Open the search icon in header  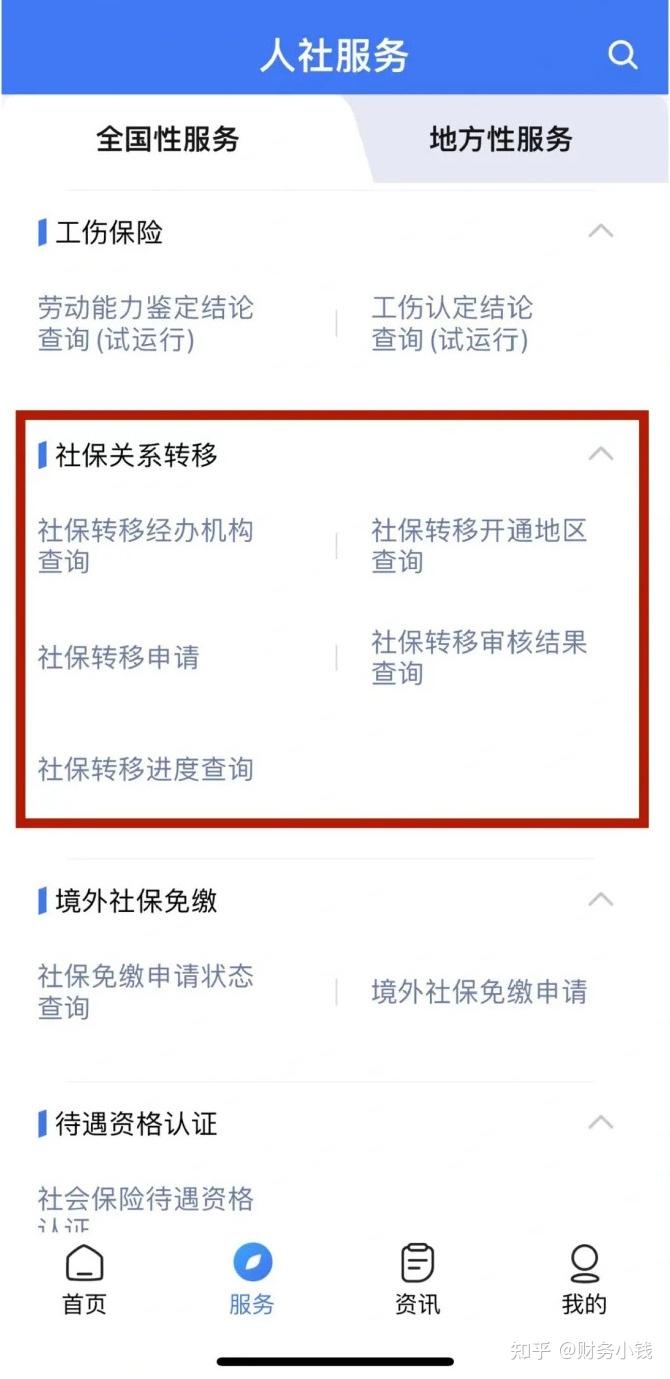tap(622, 54)
